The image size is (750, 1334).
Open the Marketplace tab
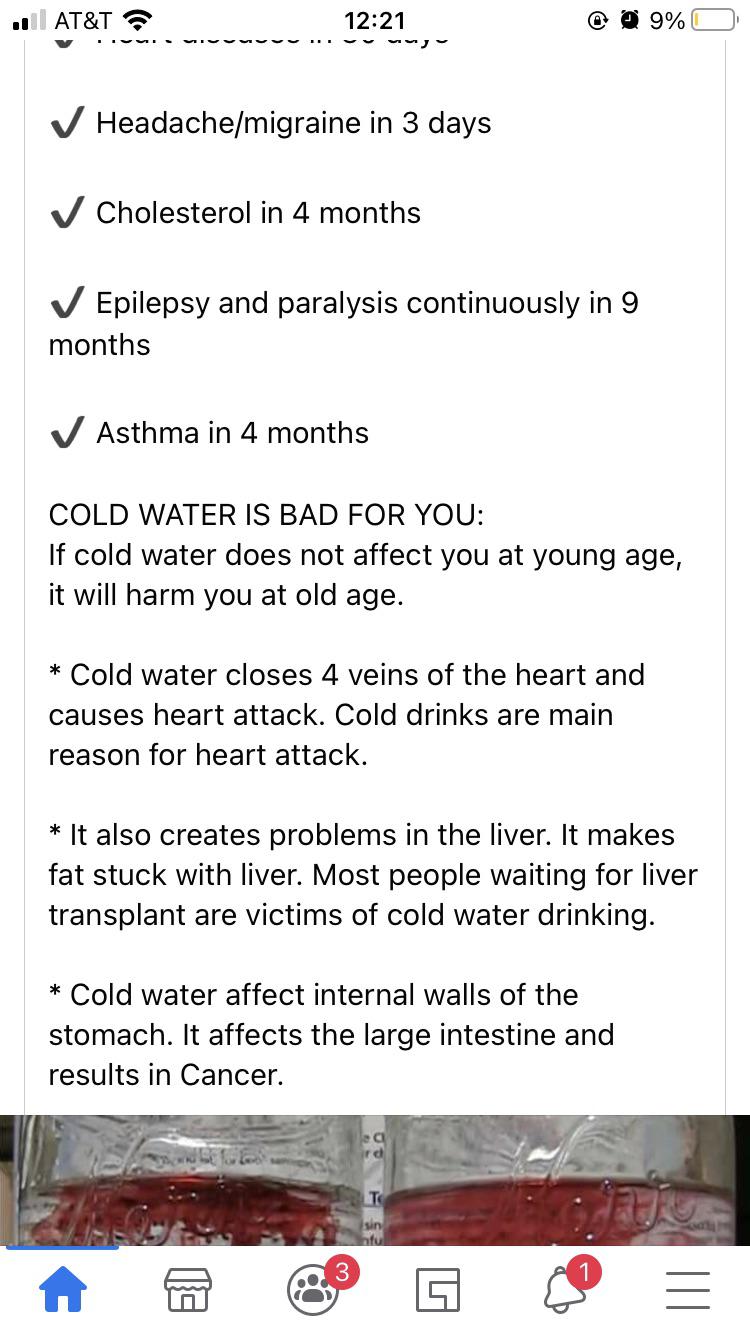(x=187, y=1290)
